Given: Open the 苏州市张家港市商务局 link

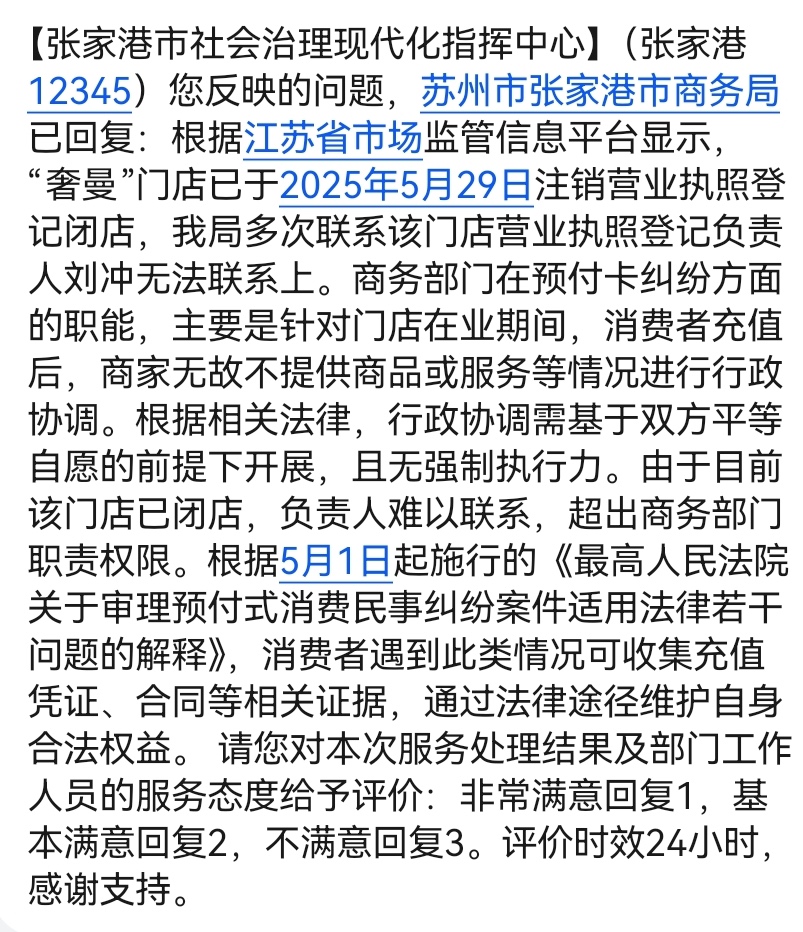Looking at the screenshot, I should click(x=599, y=92).
